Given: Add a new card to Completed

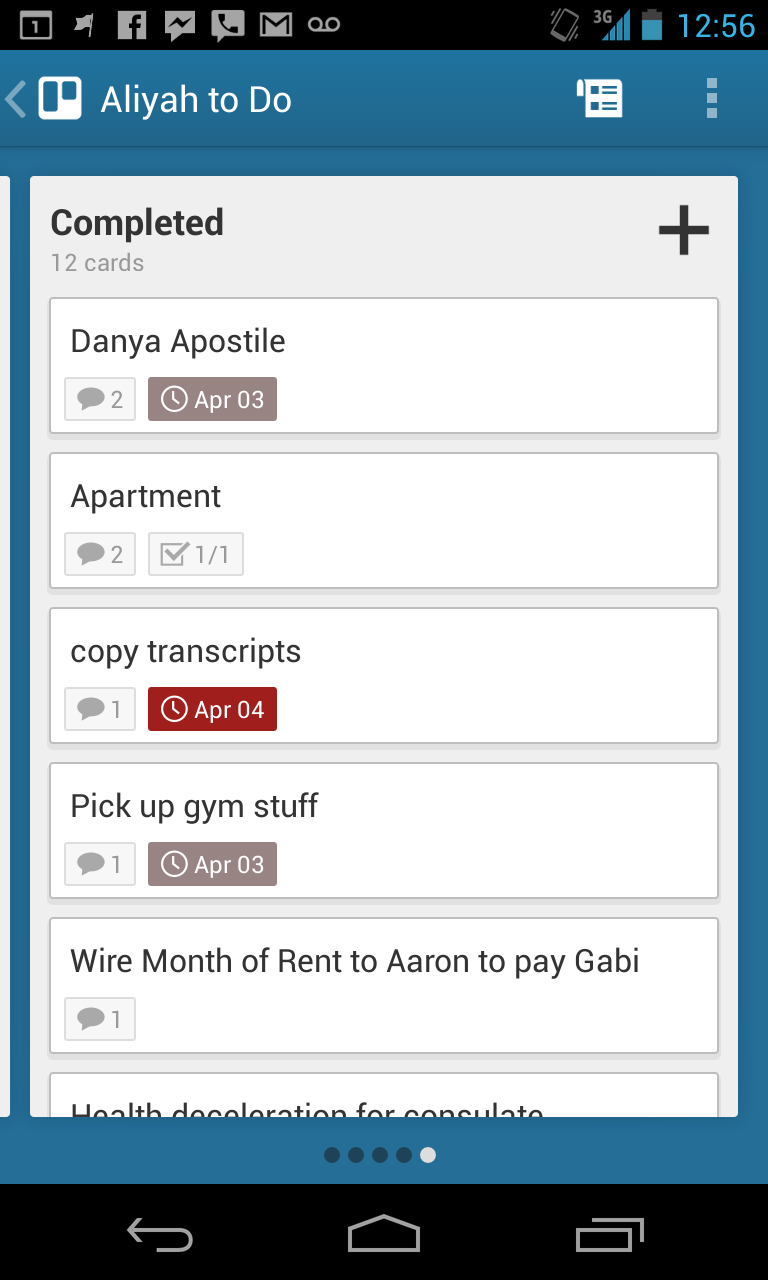Looking at the screenshot, I should click(684, 231).
